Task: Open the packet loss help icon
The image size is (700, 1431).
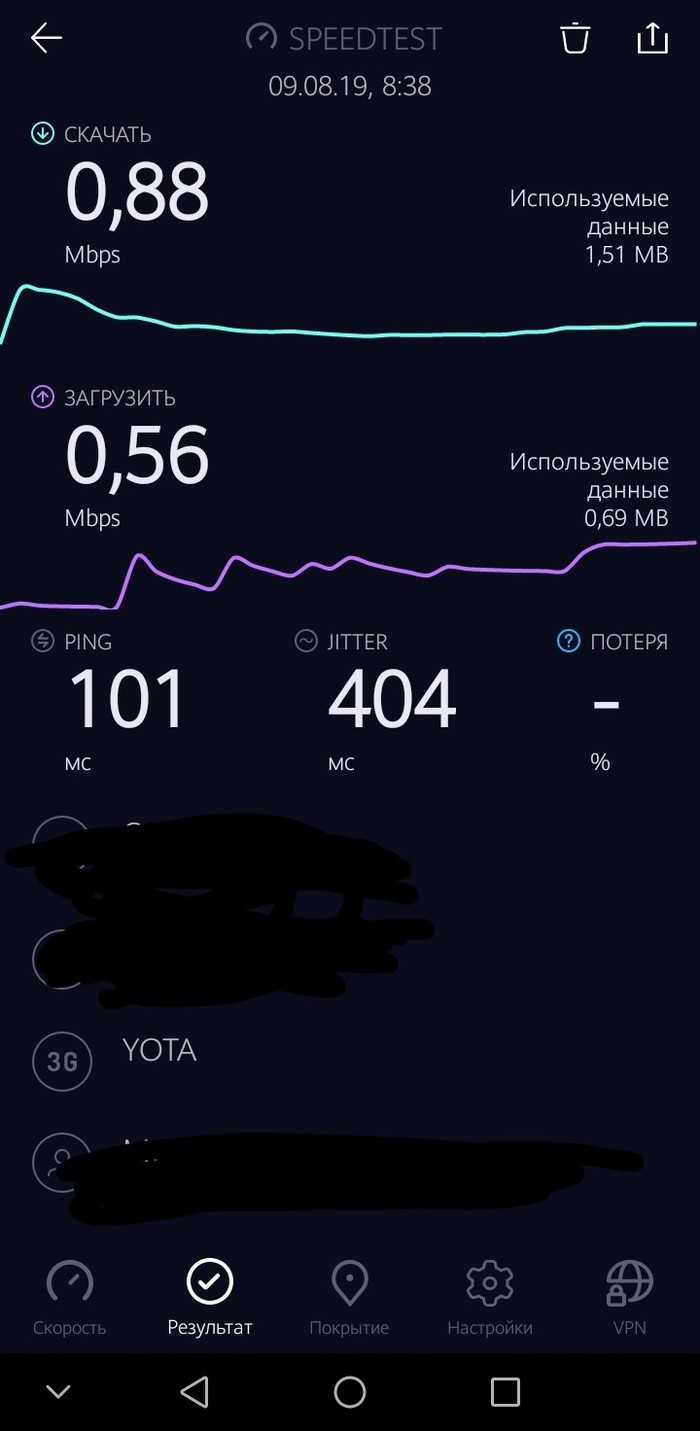Action: (x=568, y=641)
